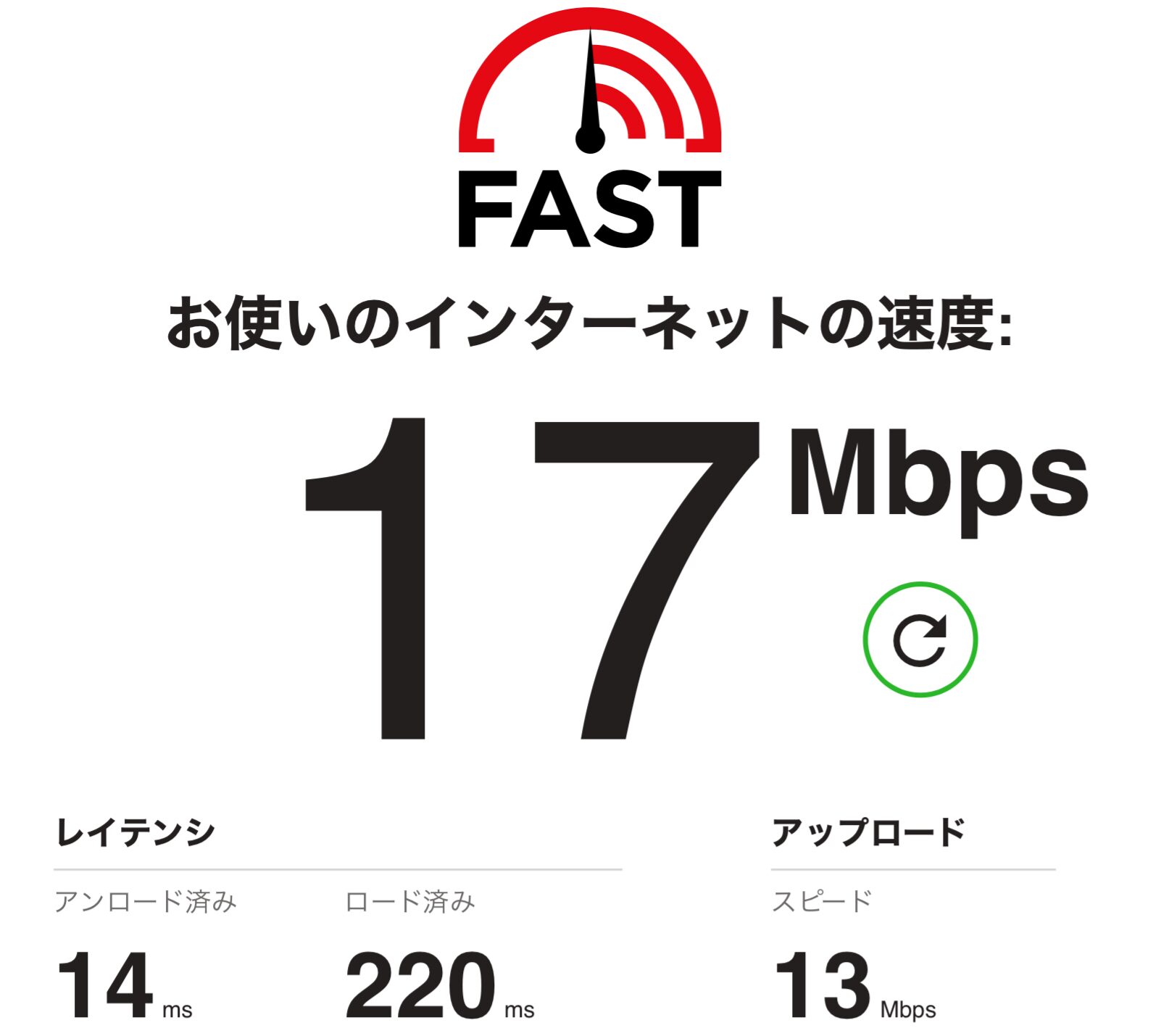Tap the green reload button to rerun the speed test
Image resolution: width=1169 pixels, height=1036 pixels.
(919, 639)
